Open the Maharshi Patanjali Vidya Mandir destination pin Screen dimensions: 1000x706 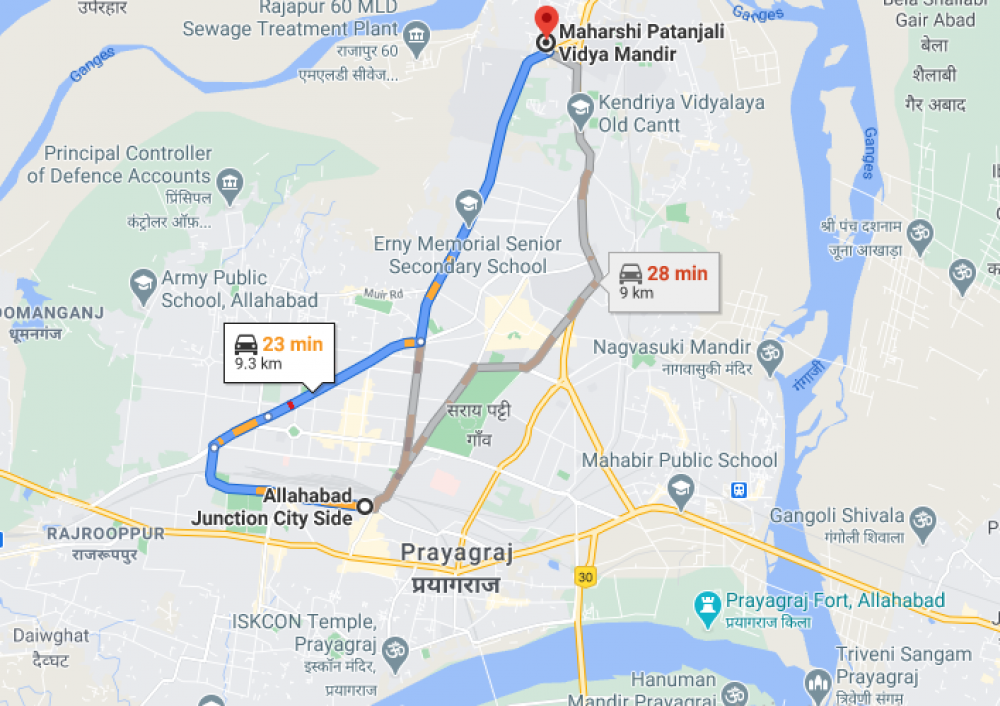click(x=545, y=22)
